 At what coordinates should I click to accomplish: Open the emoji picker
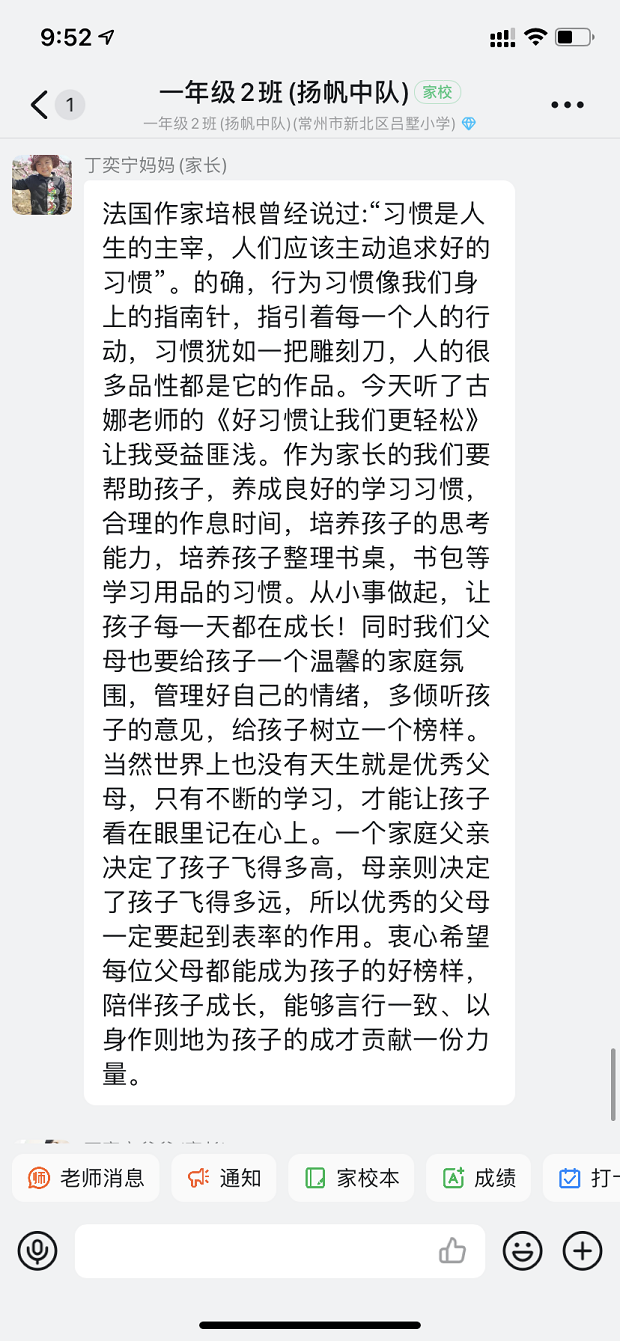(x=522, y=1251)
